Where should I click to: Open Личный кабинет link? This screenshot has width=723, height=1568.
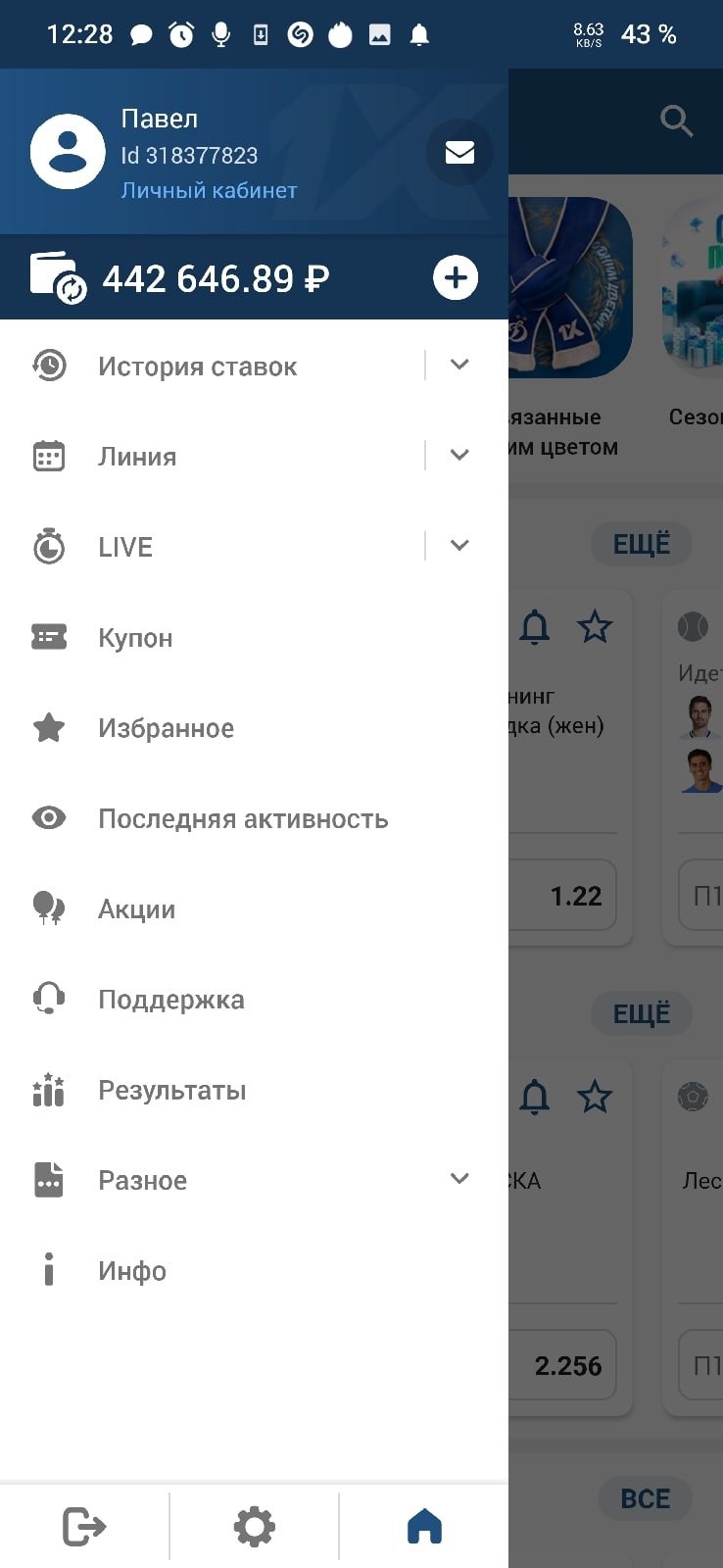pyautogui.click(x=209, y=190)
